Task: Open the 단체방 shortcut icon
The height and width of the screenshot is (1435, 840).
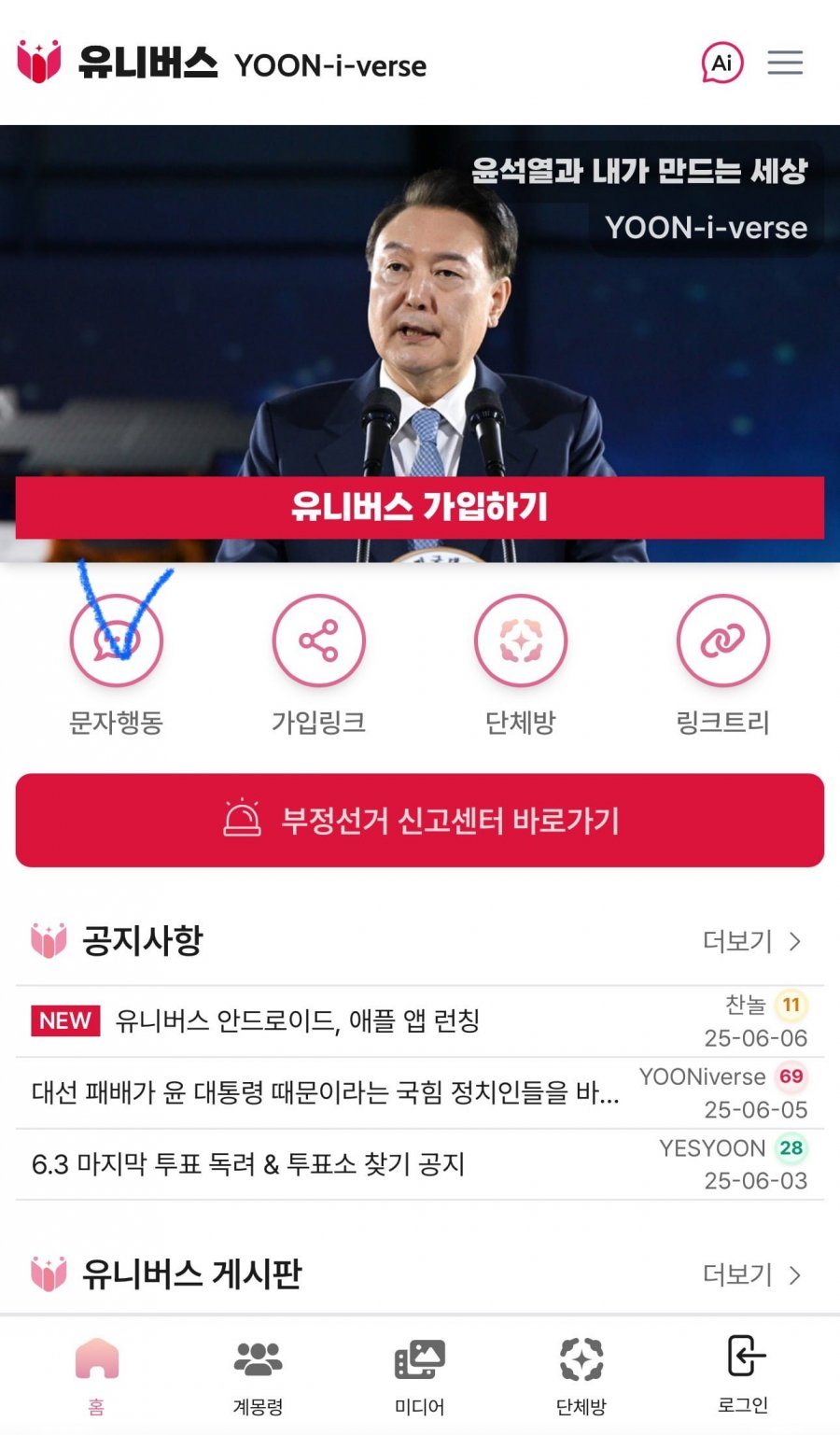Action: pos(521,641)
